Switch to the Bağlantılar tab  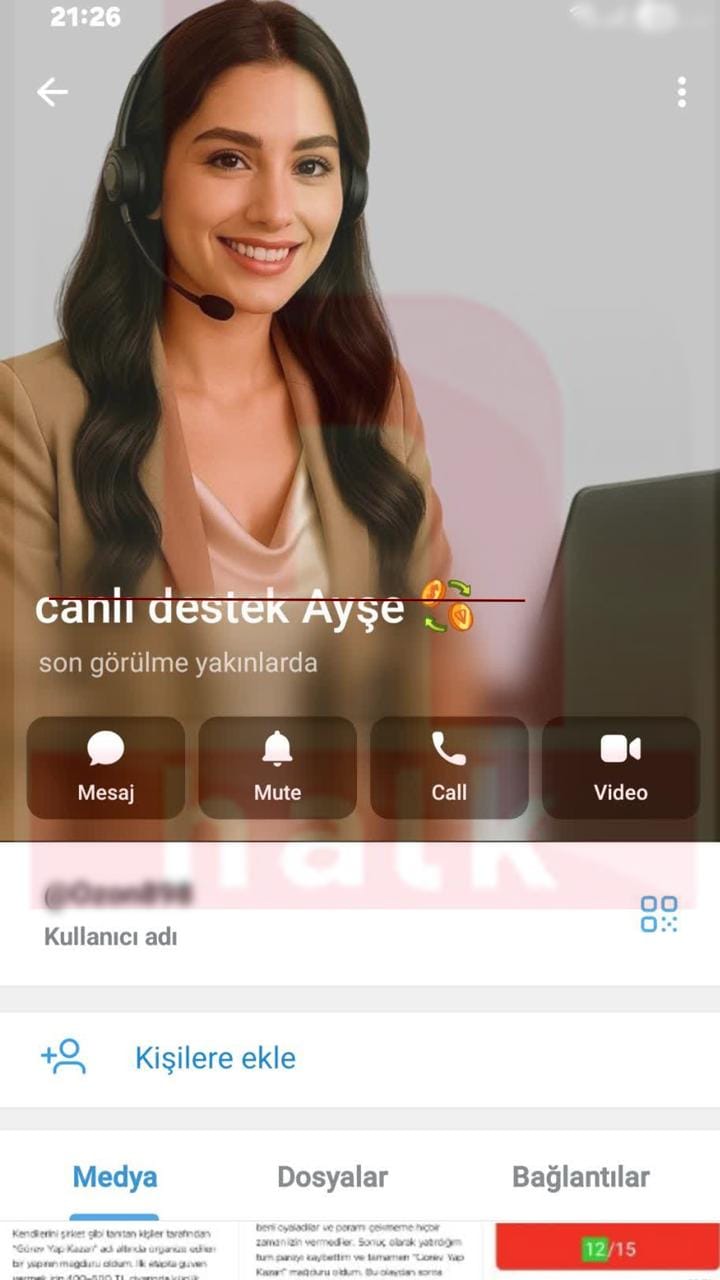pos(581,1177)
